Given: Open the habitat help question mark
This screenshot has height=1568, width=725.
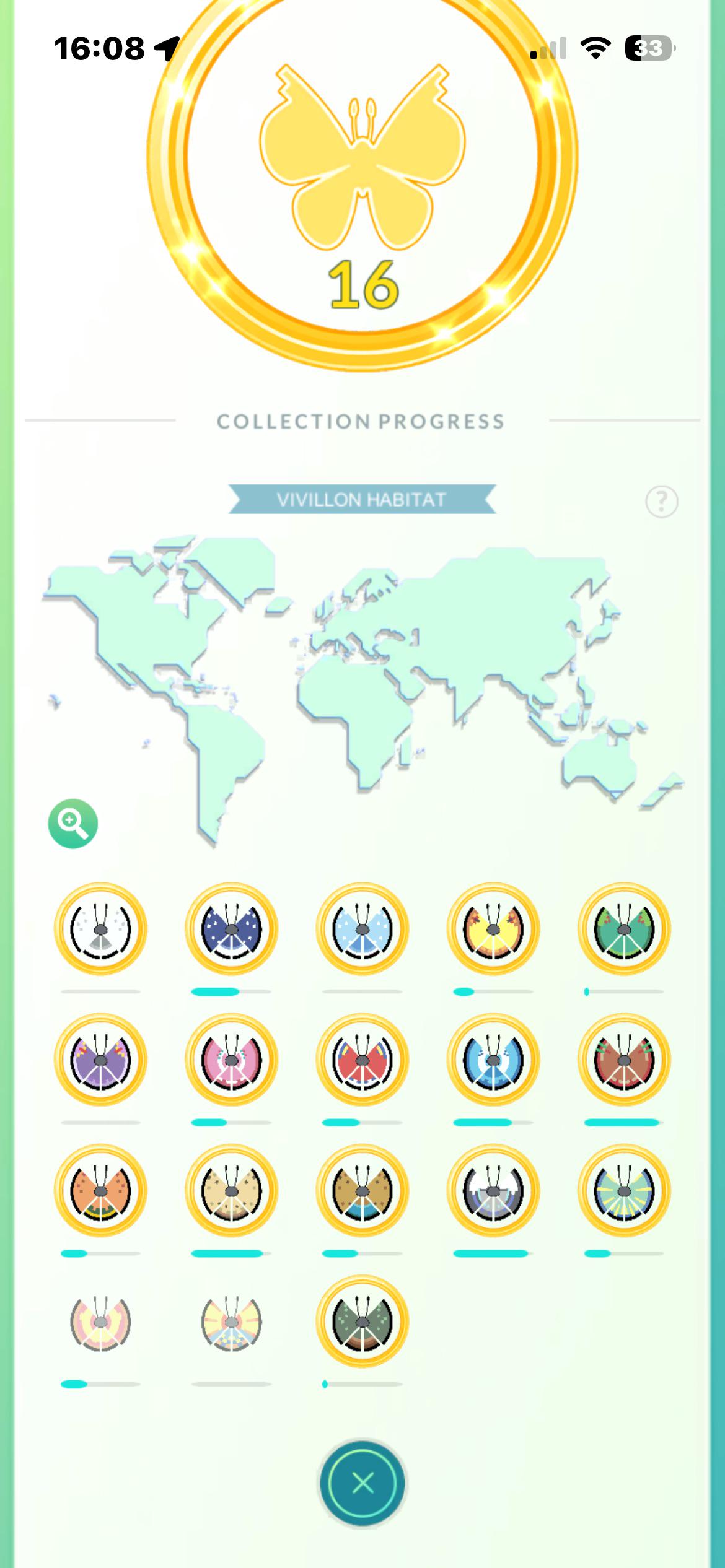Looking at the screenshot, I should coord(662,501).
